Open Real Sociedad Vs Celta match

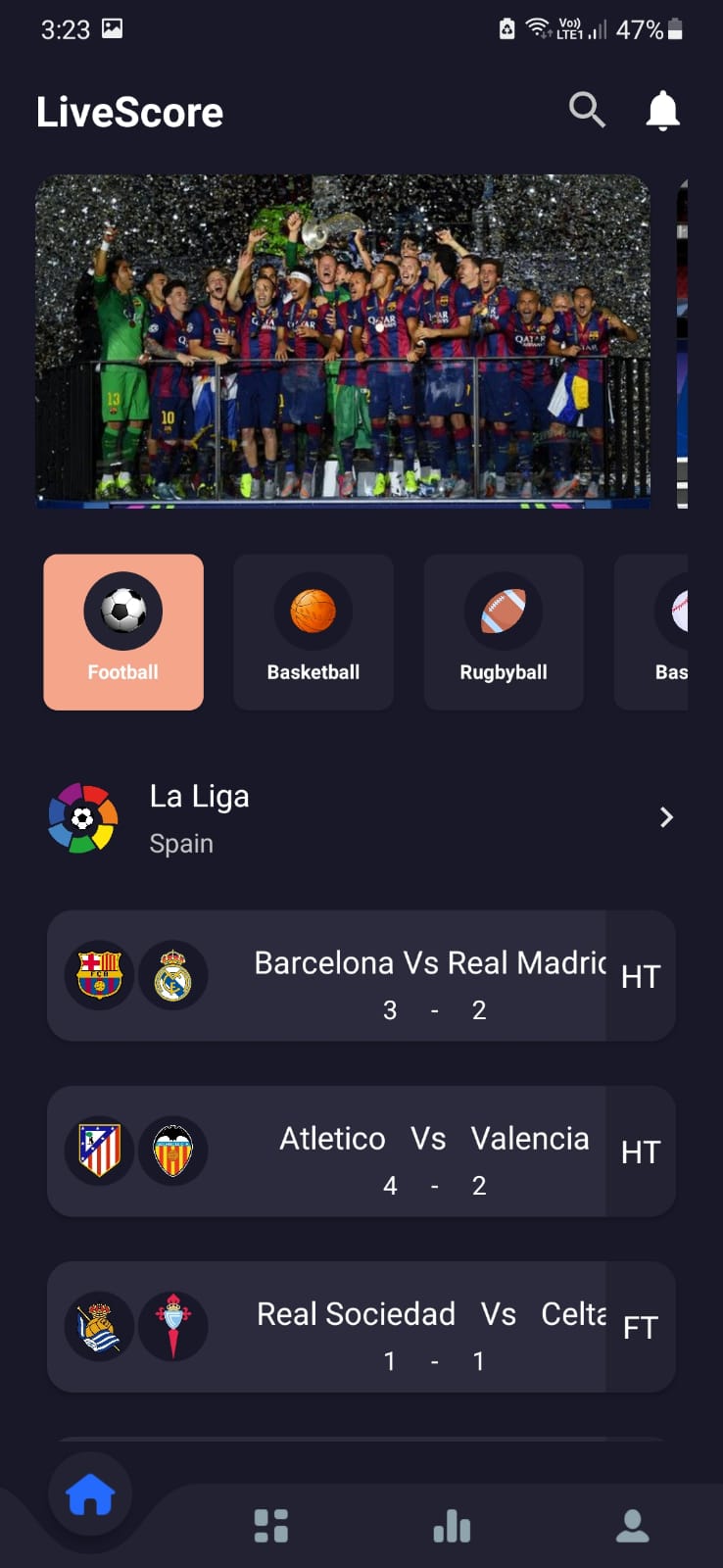[361, 1327]
